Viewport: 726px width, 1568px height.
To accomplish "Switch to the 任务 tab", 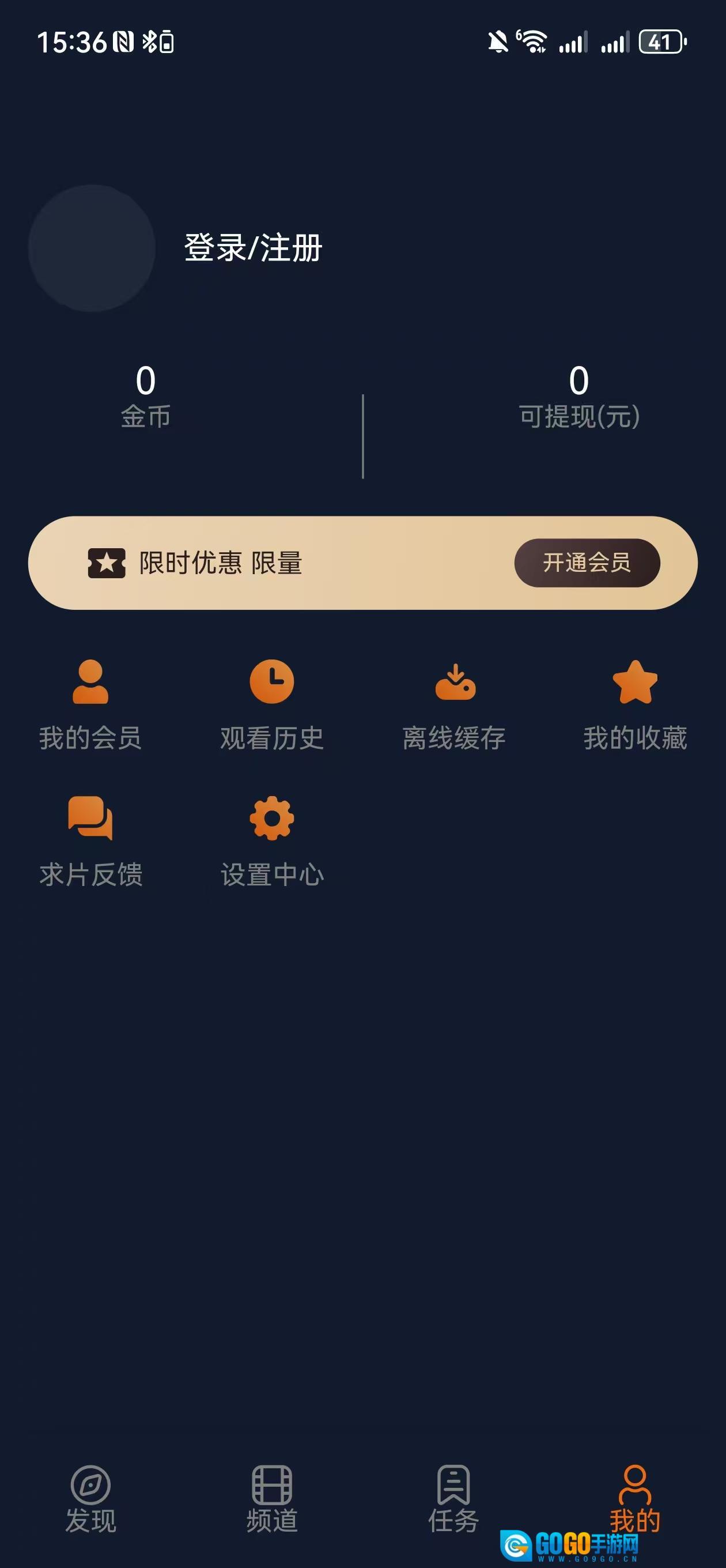I will click(454, 1499).
